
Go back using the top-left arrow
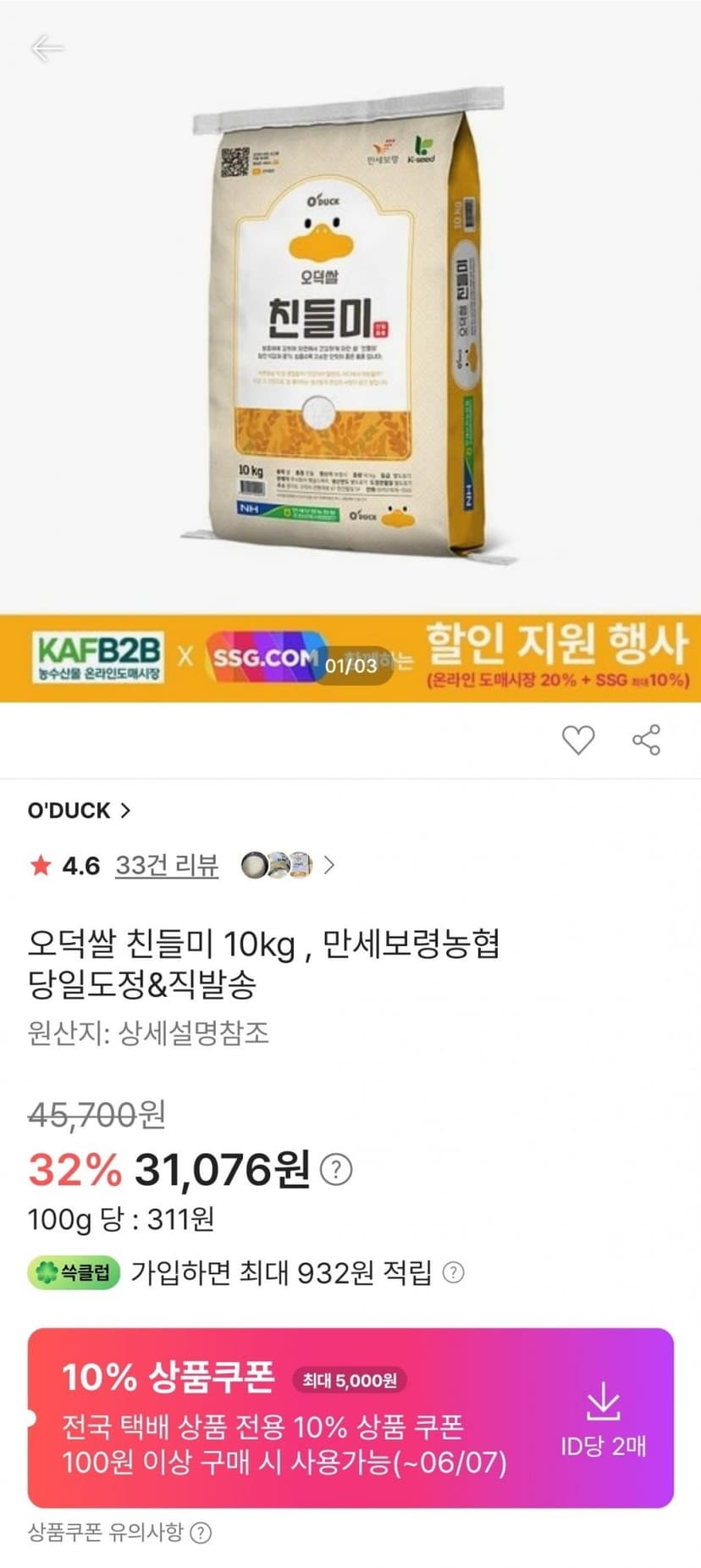47,48
